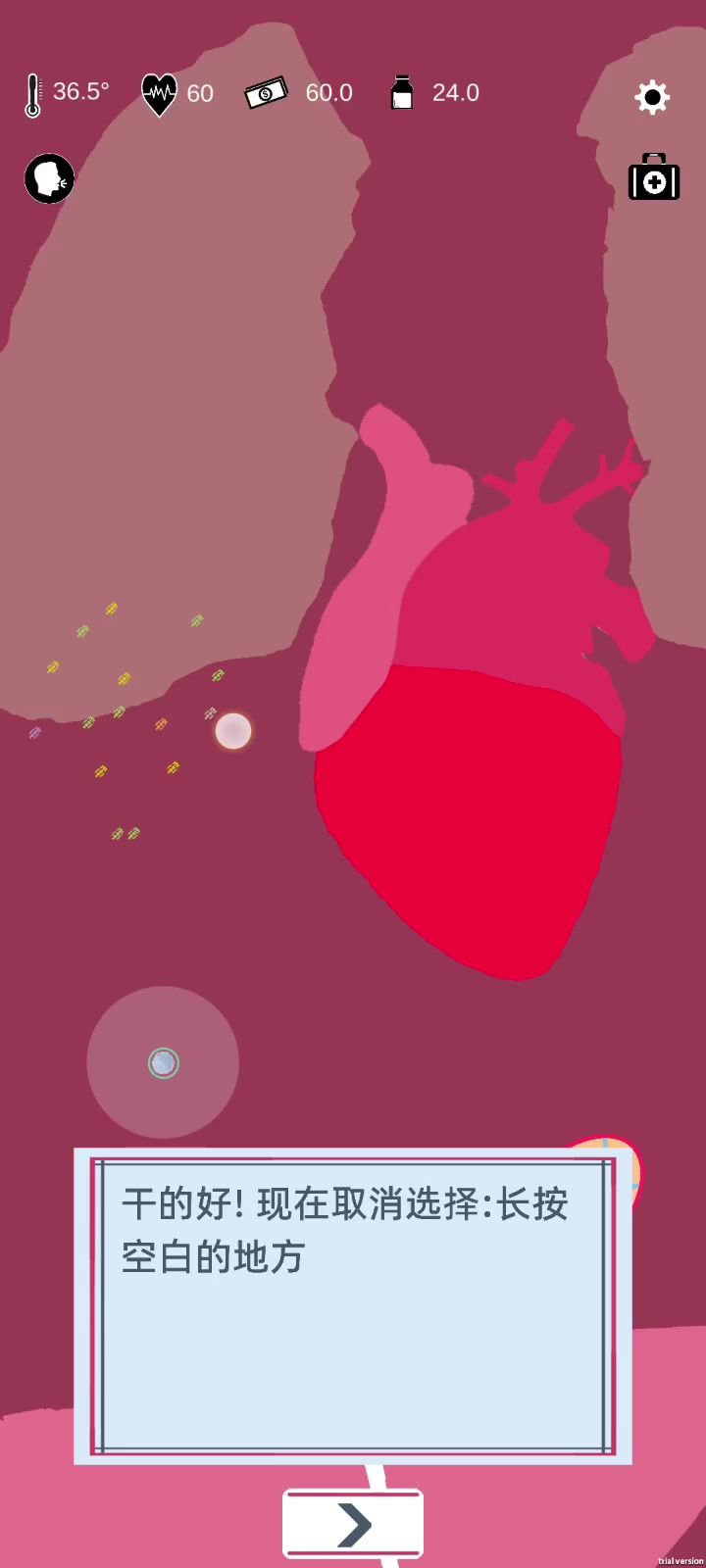Tap the virtual joystick knob
706x1568 pixels.
pyautogui.click(x=164, y=1063)
